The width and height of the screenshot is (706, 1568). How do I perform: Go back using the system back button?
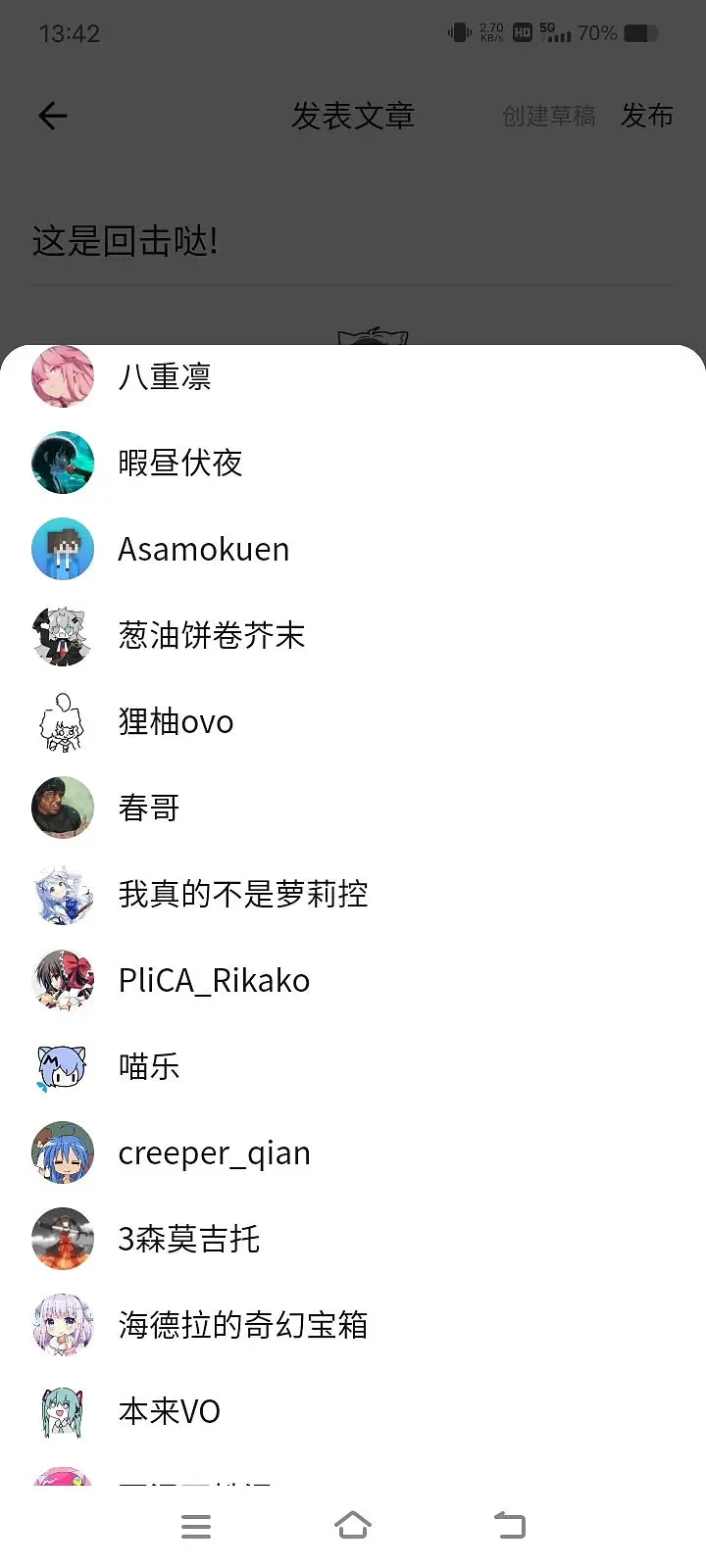[510, 1526]
